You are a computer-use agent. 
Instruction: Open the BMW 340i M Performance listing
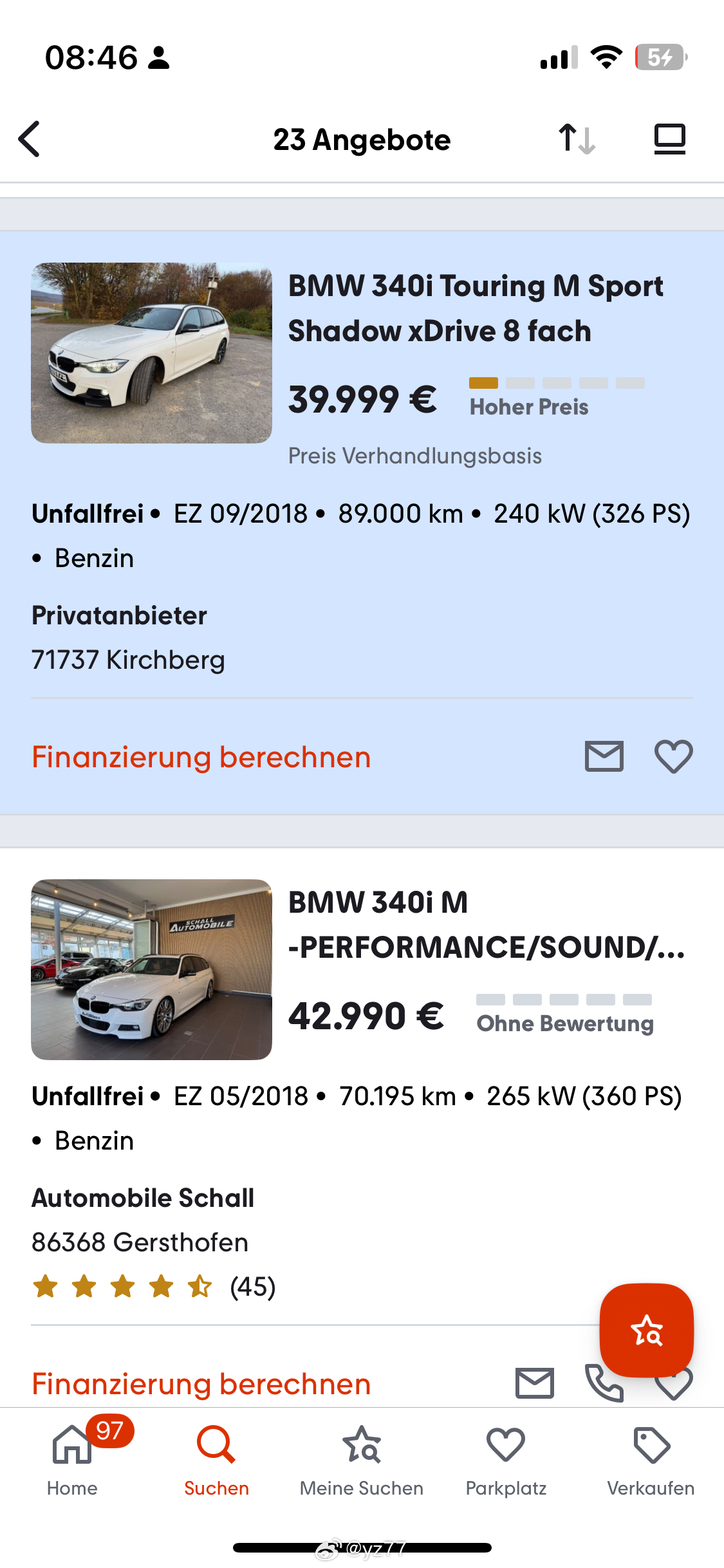click(486, 925)
